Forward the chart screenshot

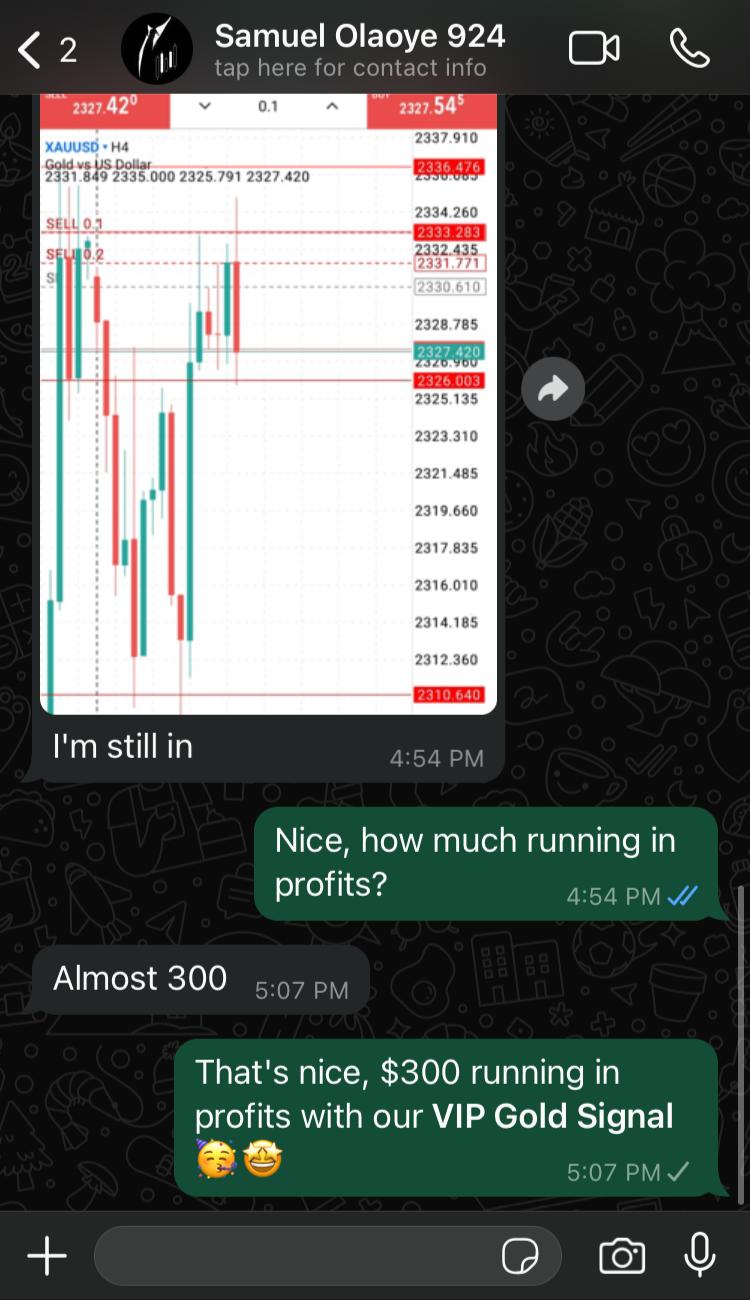click(553, 388)
